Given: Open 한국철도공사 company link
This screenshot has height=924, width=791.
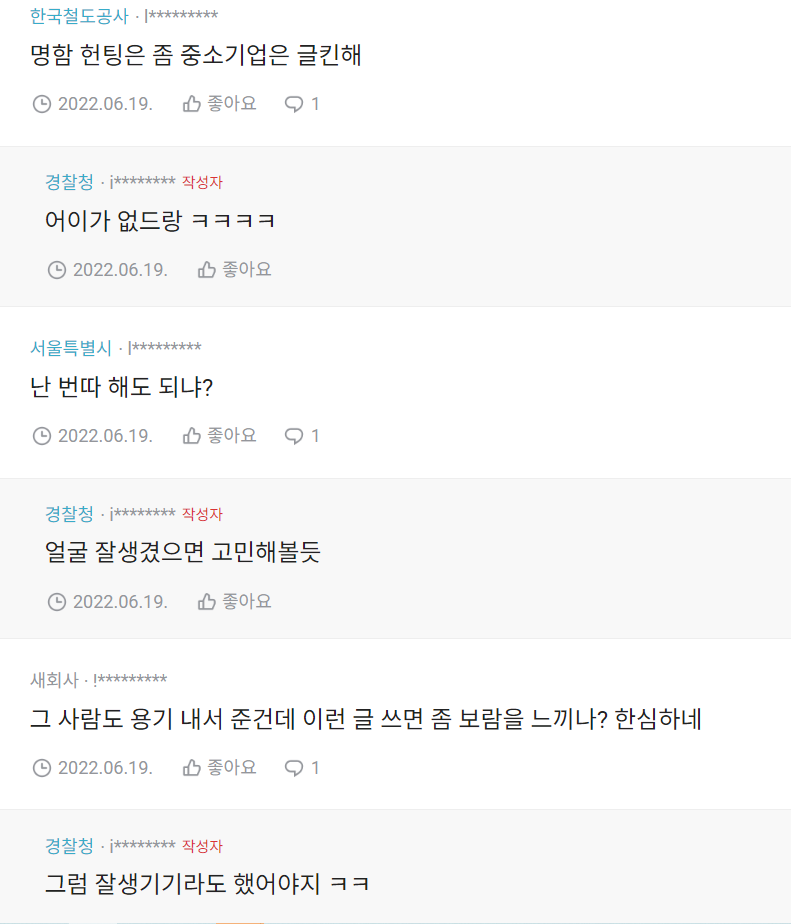Looking at the screenshot, I should [79, 16].
